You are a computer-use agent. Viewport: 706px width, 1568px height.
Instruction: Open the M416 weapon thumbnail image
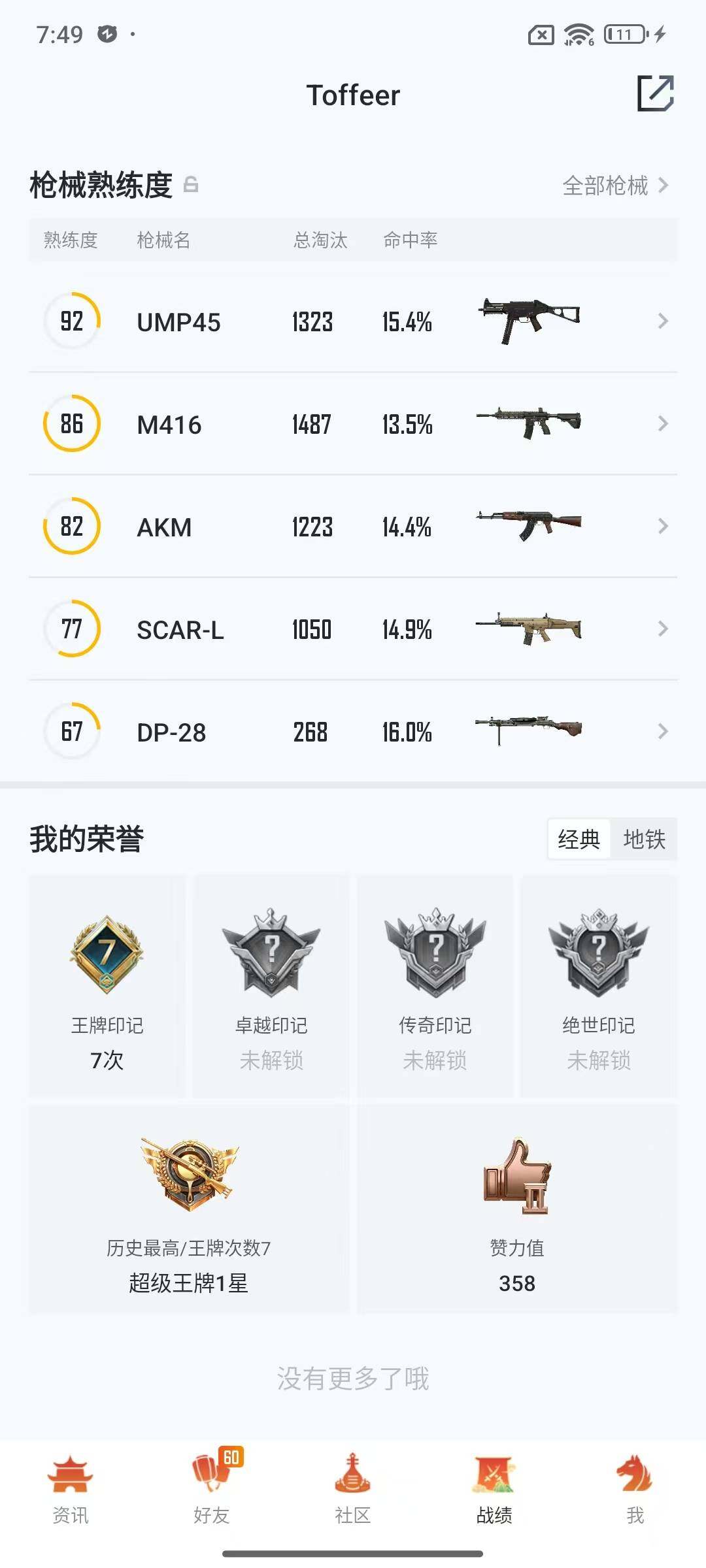click(531, 423)
